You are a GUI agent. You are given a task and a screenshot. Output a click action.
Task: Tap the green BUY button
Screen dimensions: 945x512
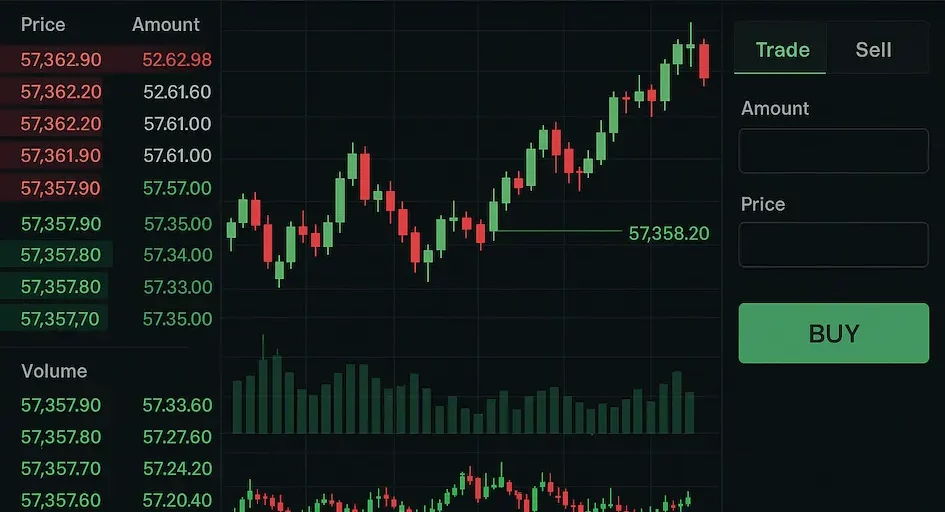point(833,333)
